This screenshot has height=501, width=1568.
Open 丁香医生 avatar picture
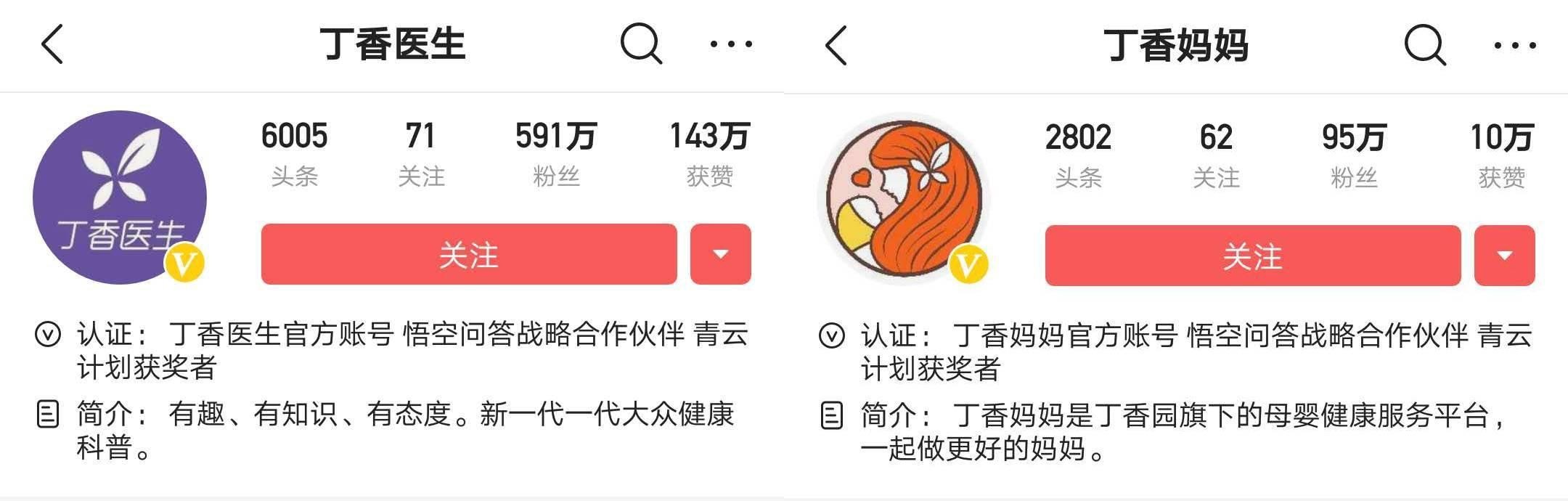(x=120, y=197)
